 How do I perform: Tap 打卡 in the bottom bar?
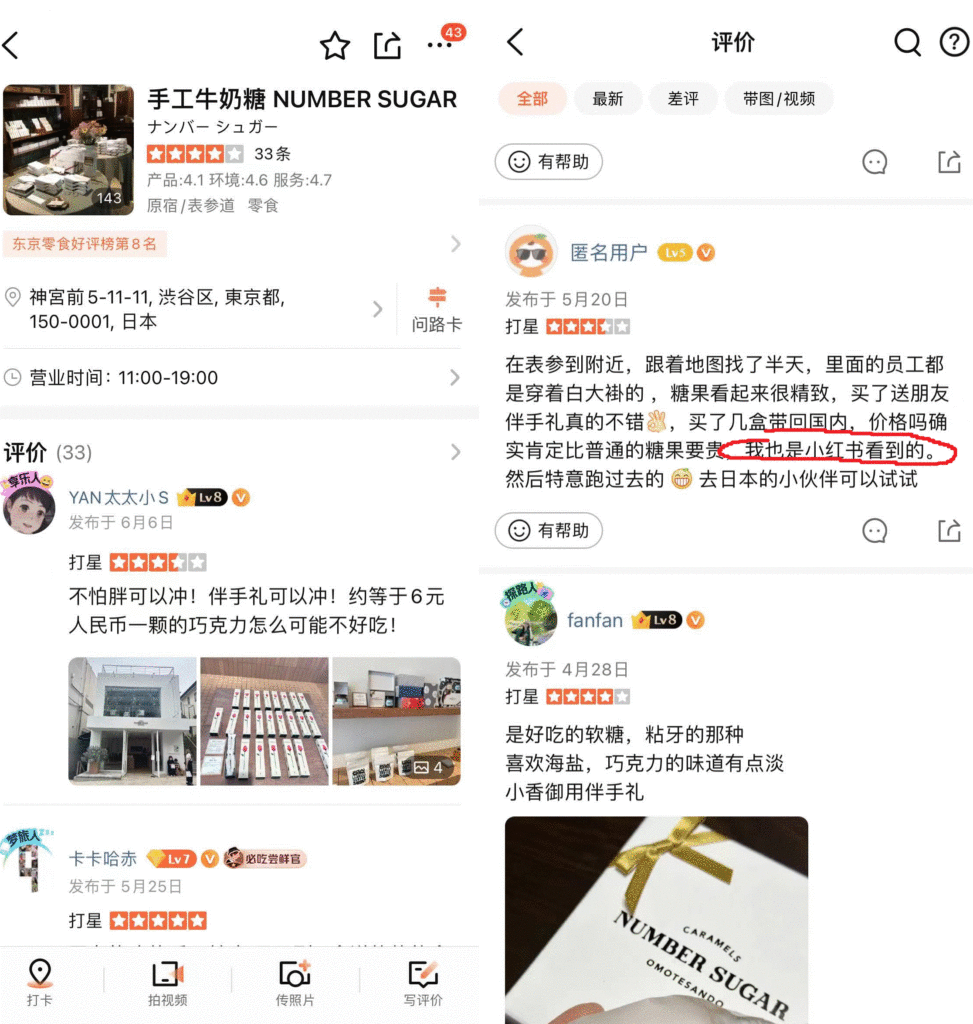(x=39, y=983)
